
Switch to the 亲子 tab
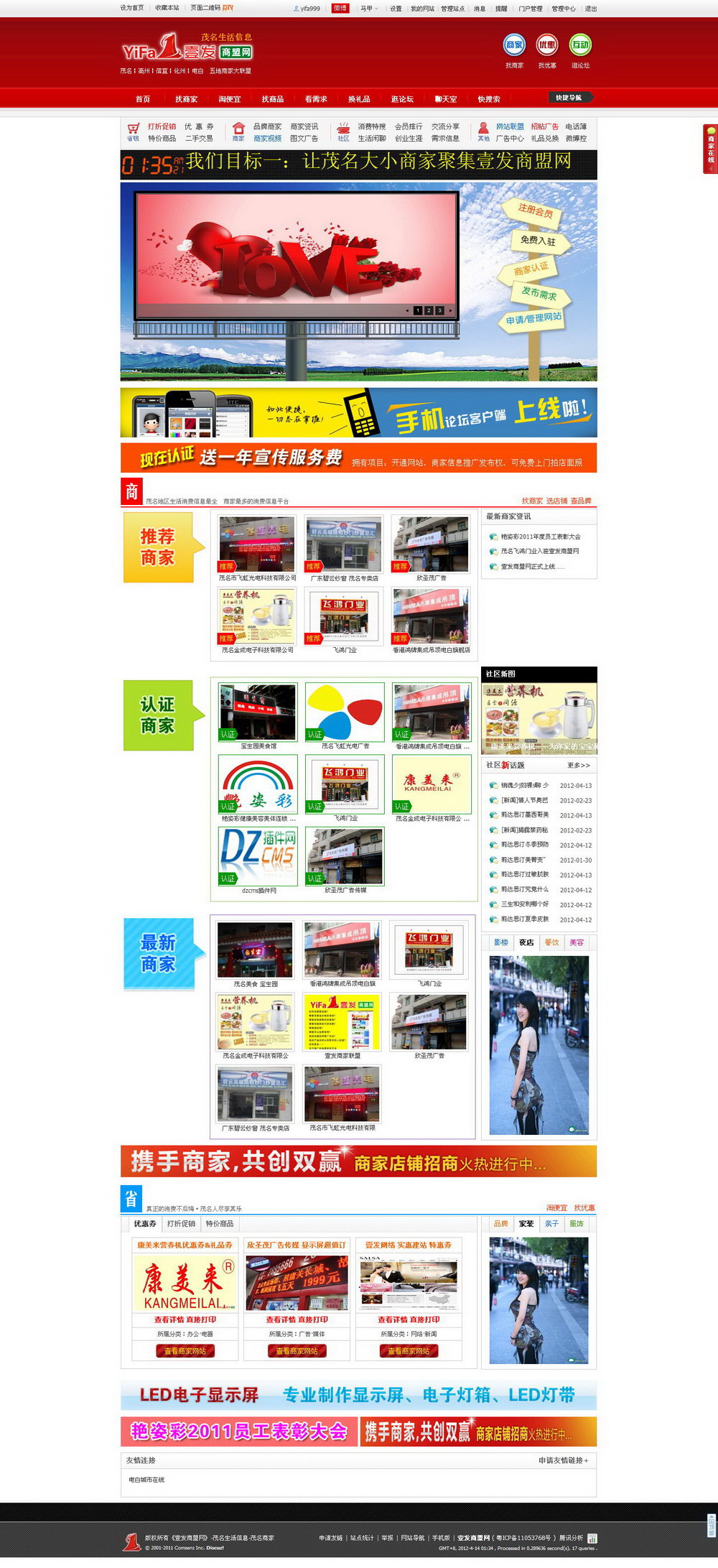pos(551,1223)
